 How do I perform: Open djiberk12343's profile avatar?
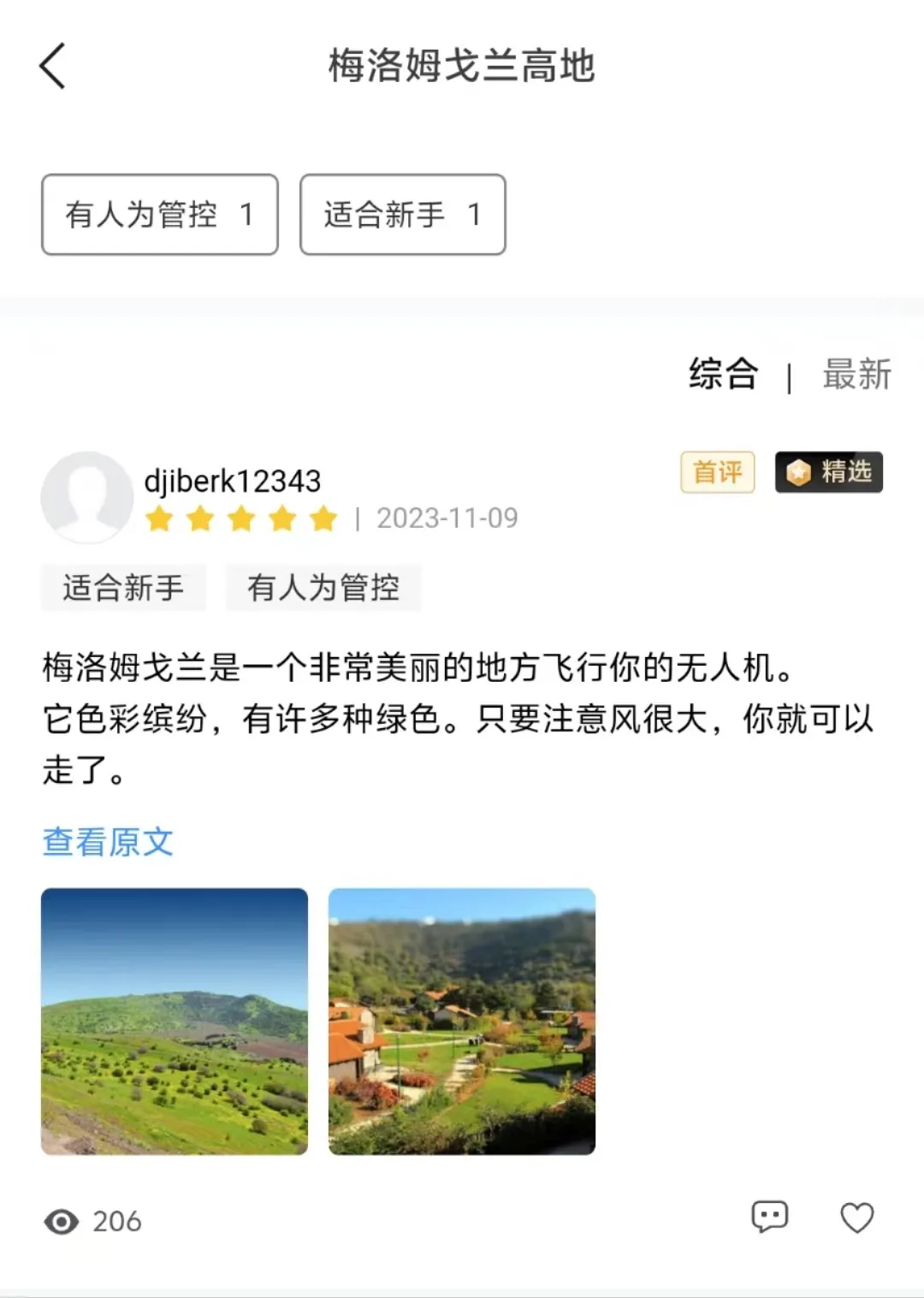(86, 497)
